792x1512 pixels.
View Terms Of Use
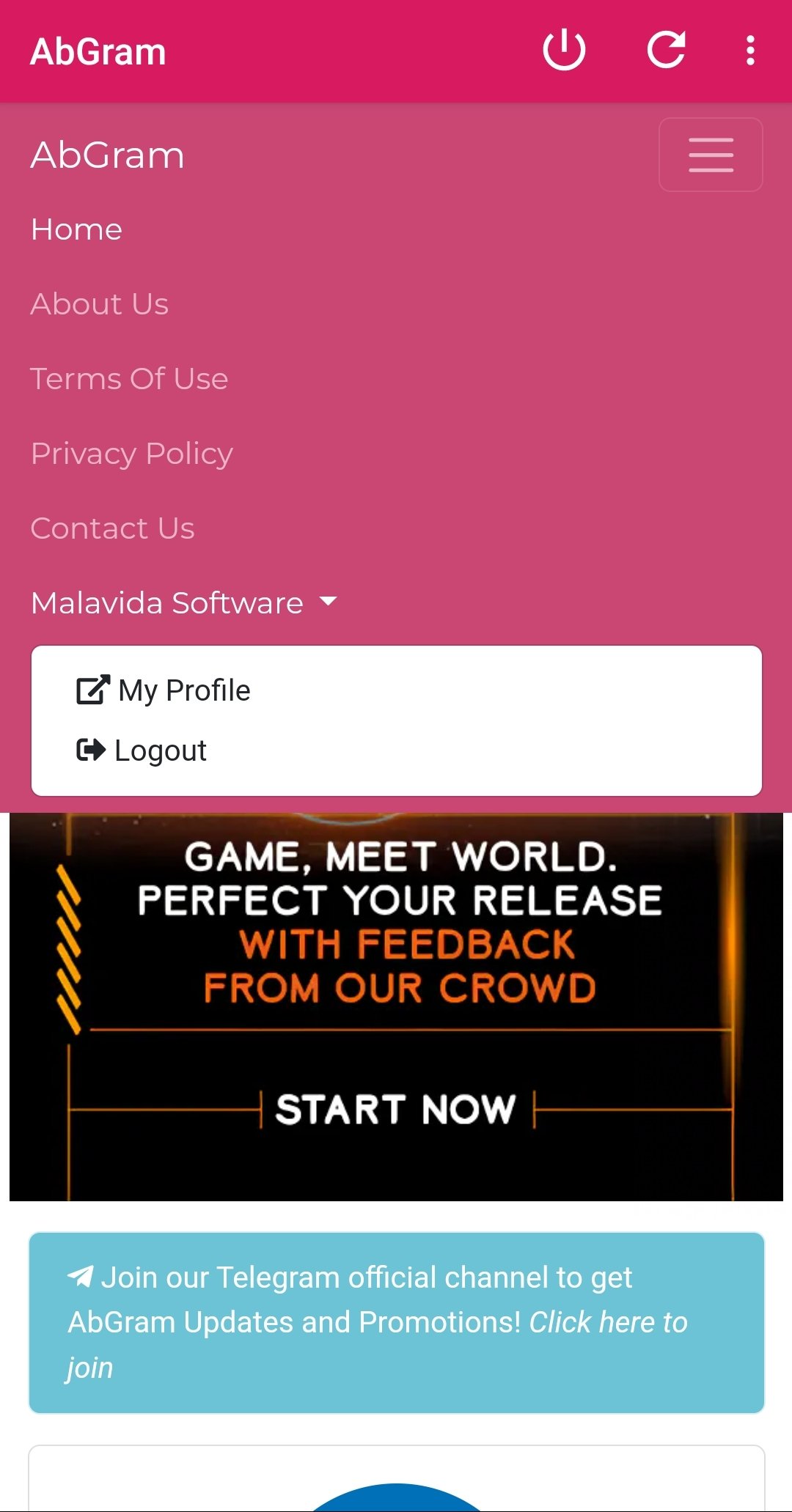click(x=129, y=379)
